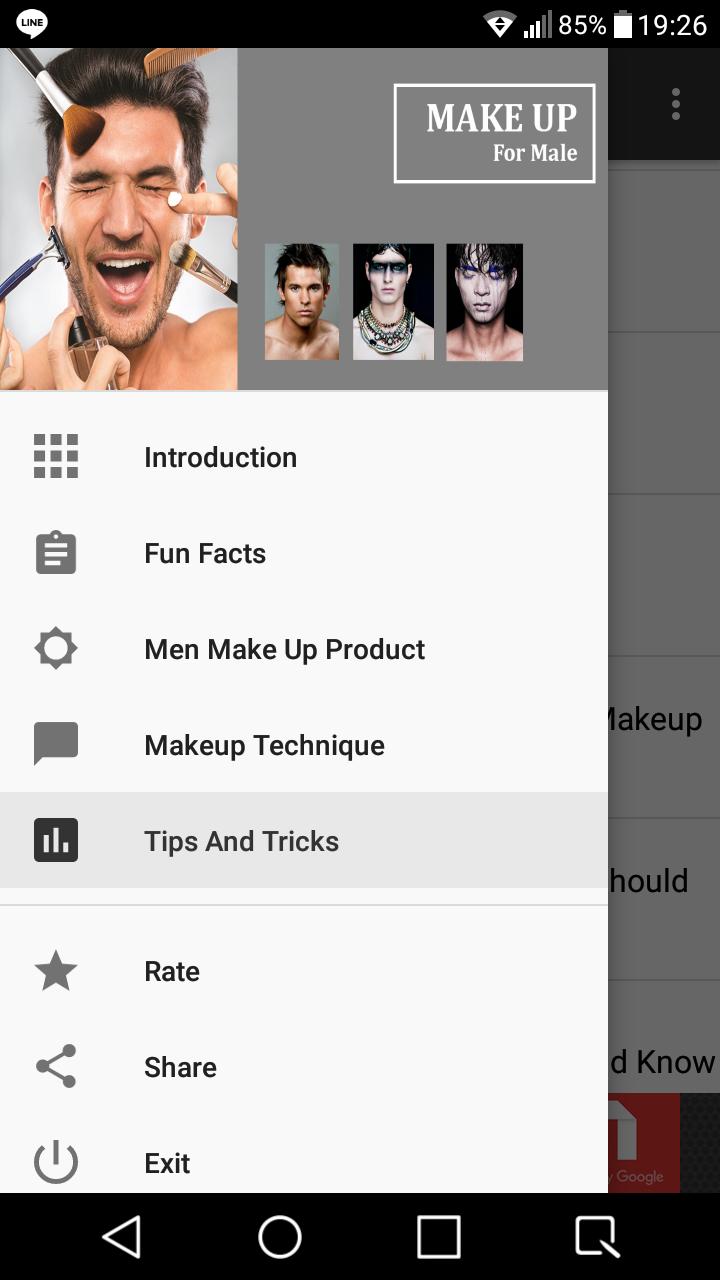Screen dimensions: 720x1280
Task: Click the MAKE UP For Male header logo
Action: pyautogui.click(x=496, y=133)
